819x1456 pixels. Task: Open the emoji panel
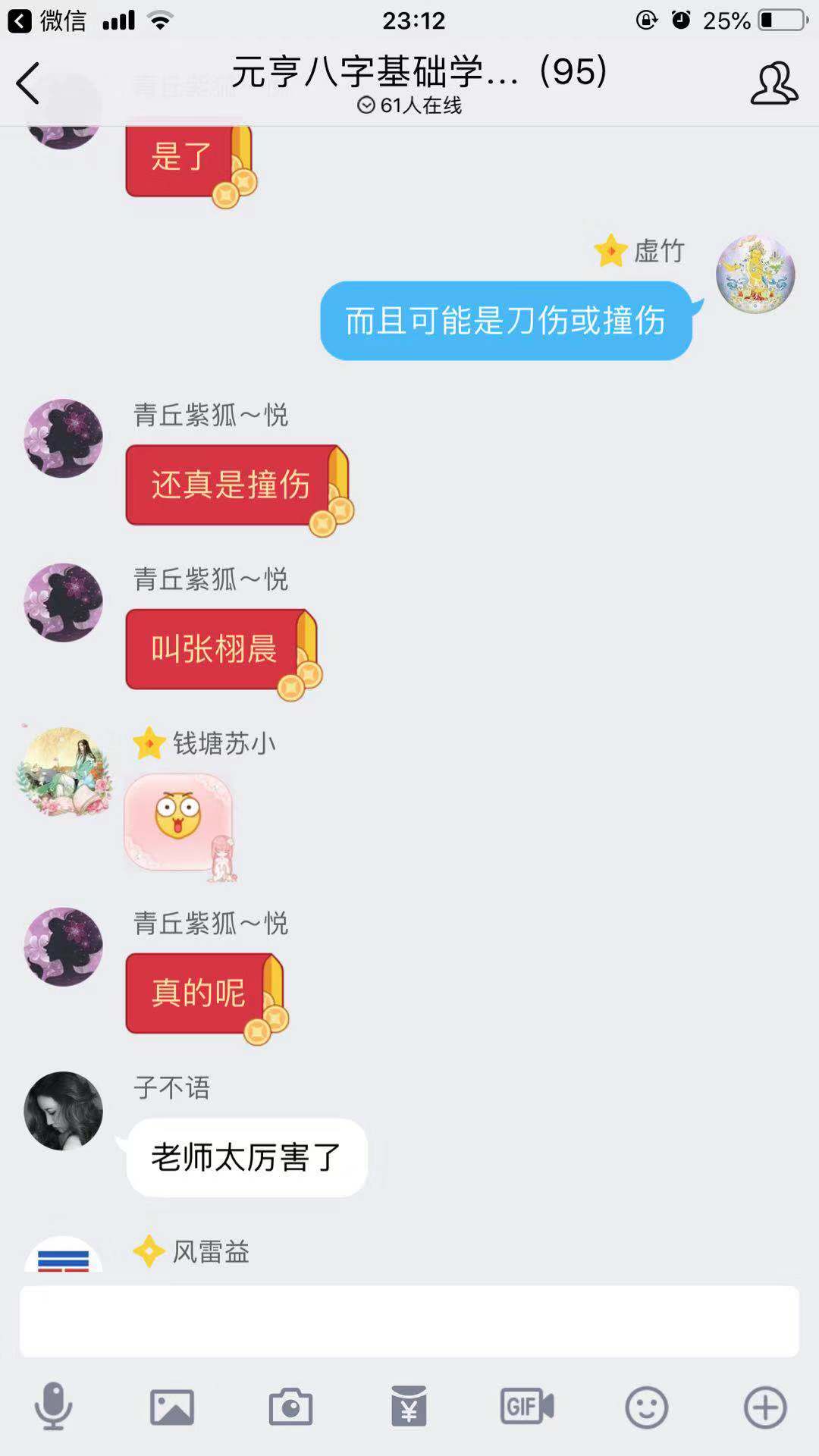(x=646, y=1407)
